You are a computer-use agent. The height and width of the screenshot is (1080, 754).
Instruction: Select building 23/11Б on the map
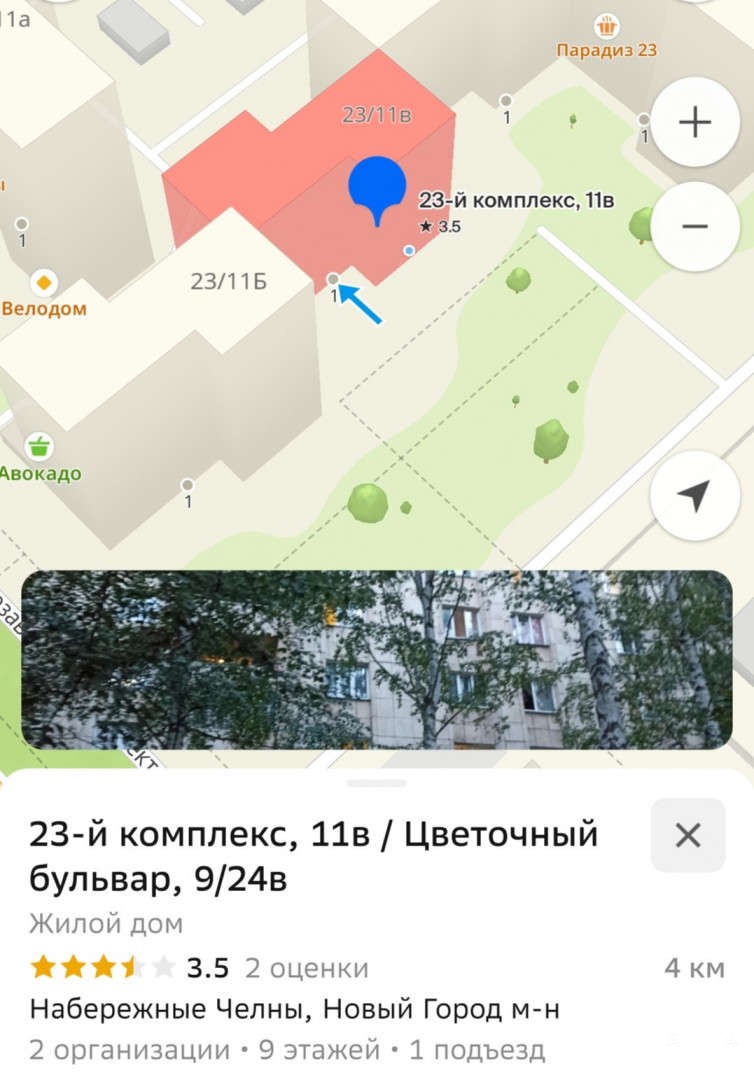coord(229,282)
